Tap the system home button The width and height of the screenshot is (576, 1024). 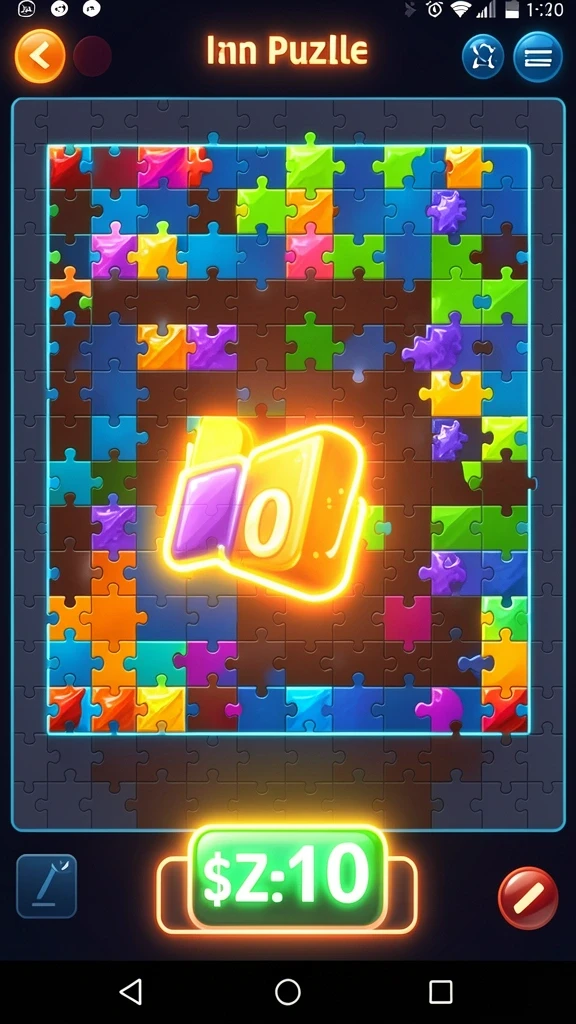(x=288, y=991)
